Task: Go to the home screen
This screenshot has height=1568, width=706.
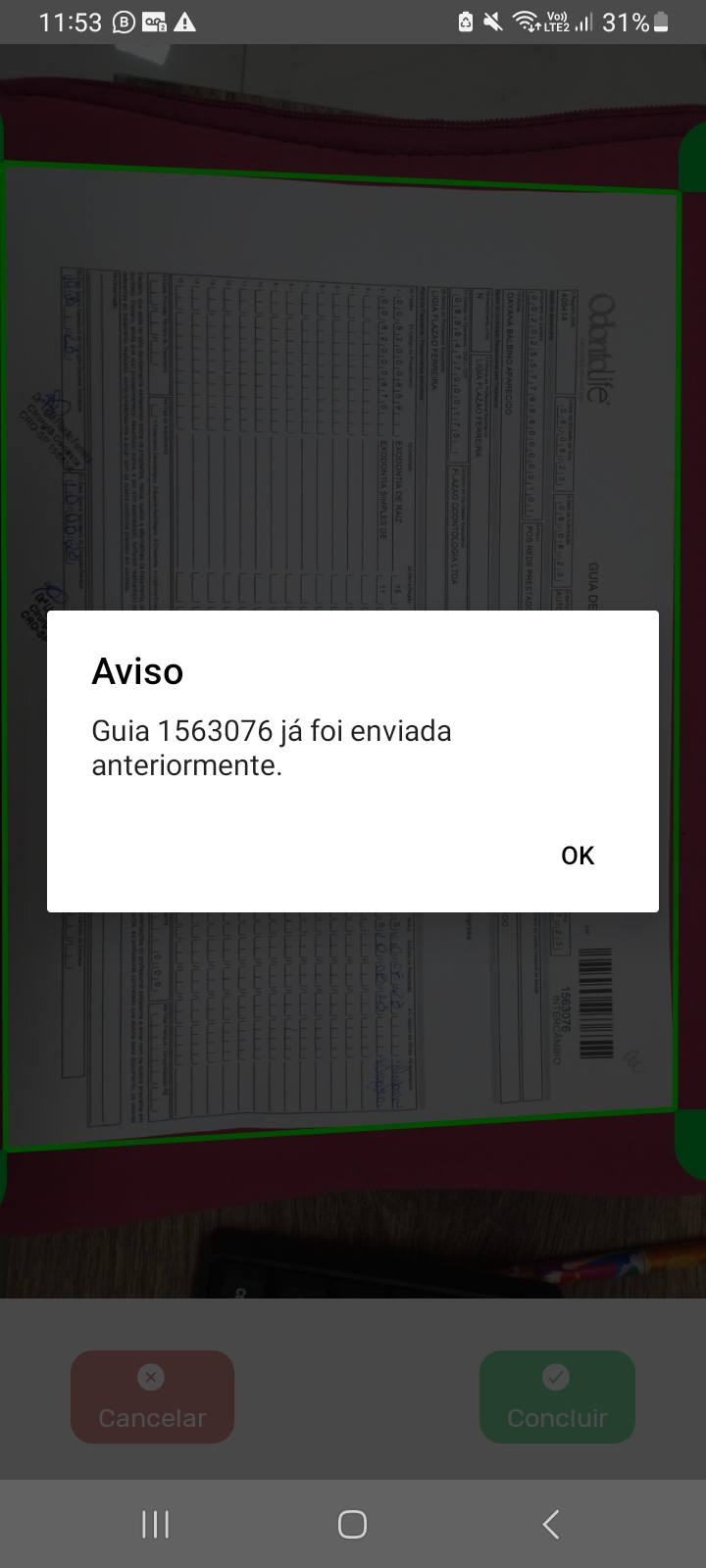Action: (352, 1524)
